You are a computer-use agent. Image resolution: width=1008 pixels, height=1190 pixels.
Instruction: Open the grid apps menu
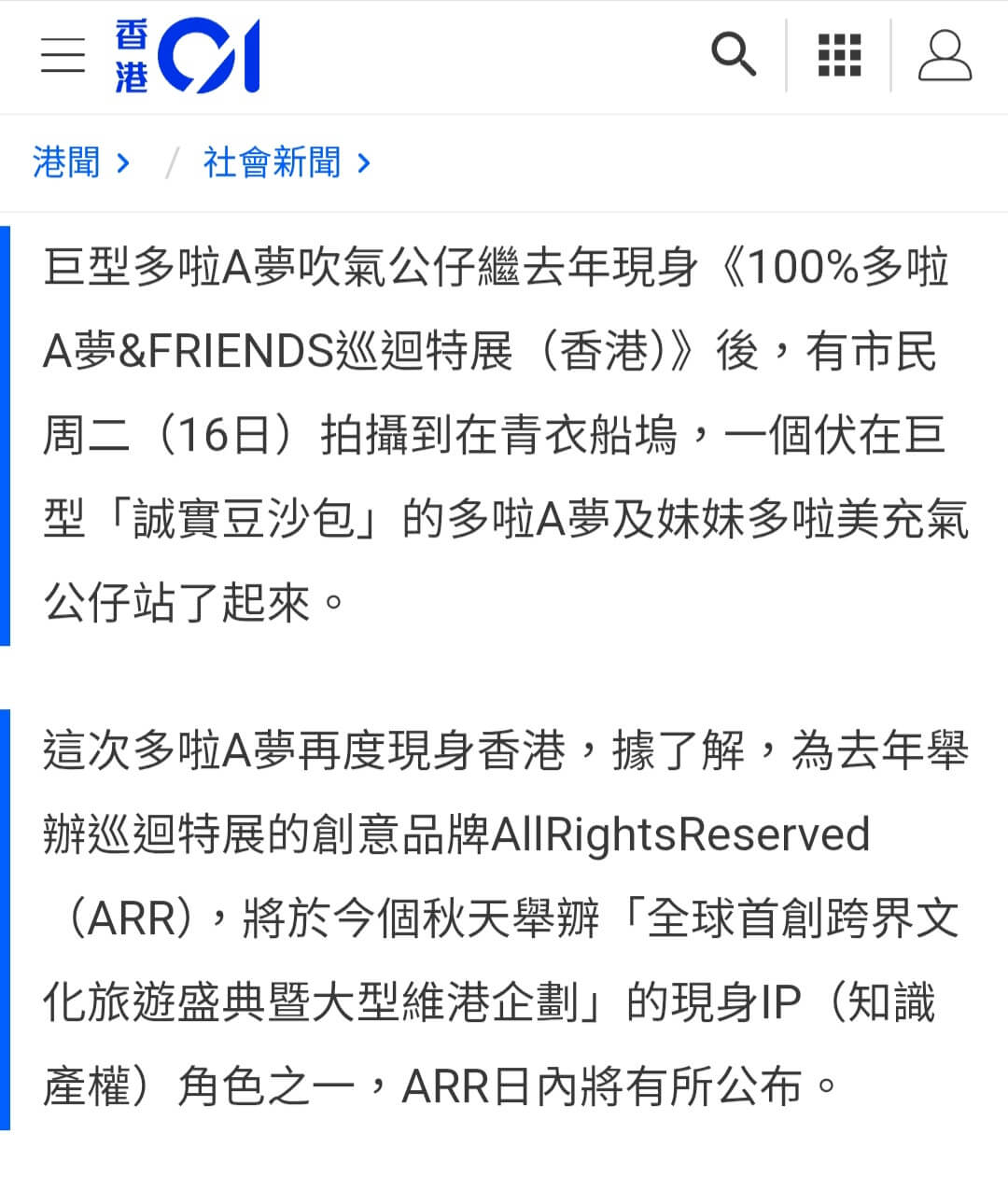(x=839, y=55)
